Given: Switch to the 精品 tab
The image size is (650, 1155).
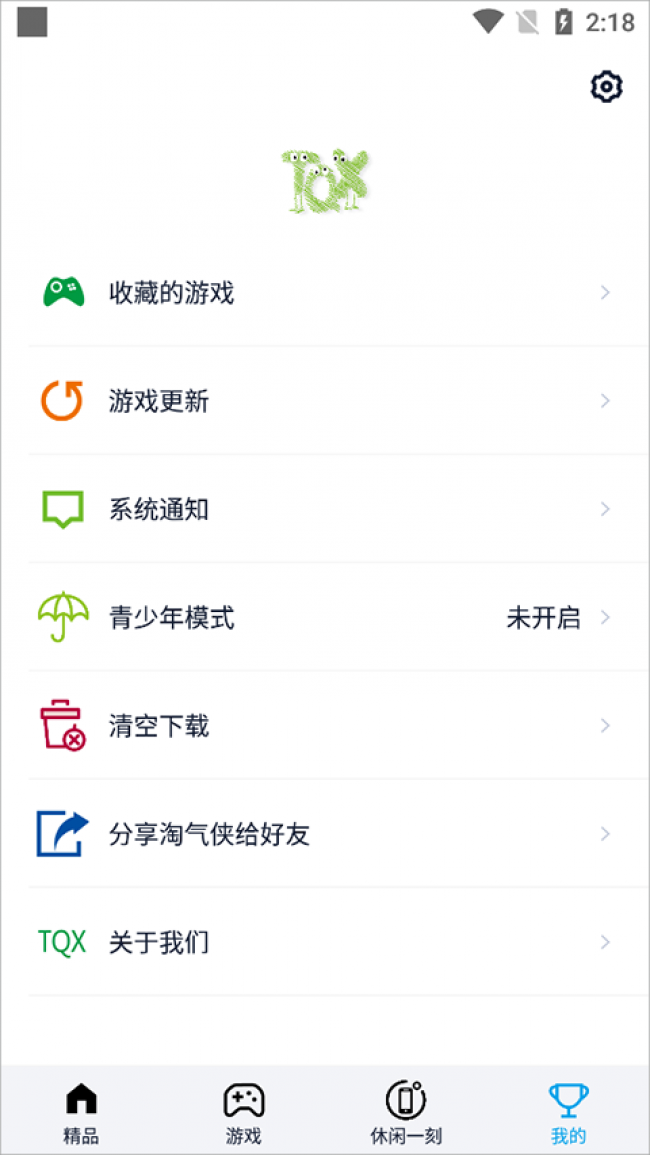Looking at the screenshot, I should pos(81,1112).
